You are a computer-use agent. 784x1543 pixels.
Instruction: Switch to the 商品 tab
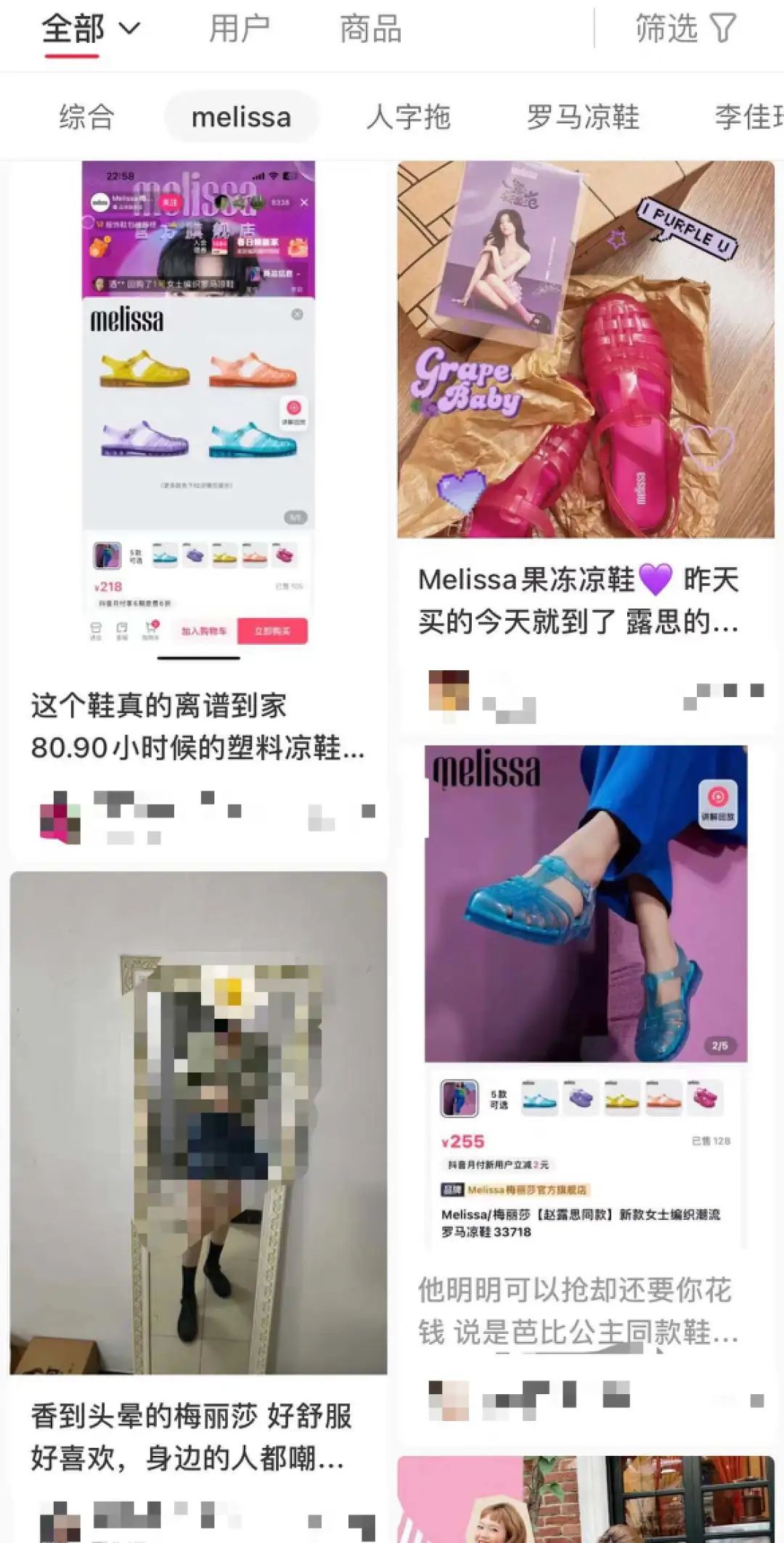[x=371, y=29]
